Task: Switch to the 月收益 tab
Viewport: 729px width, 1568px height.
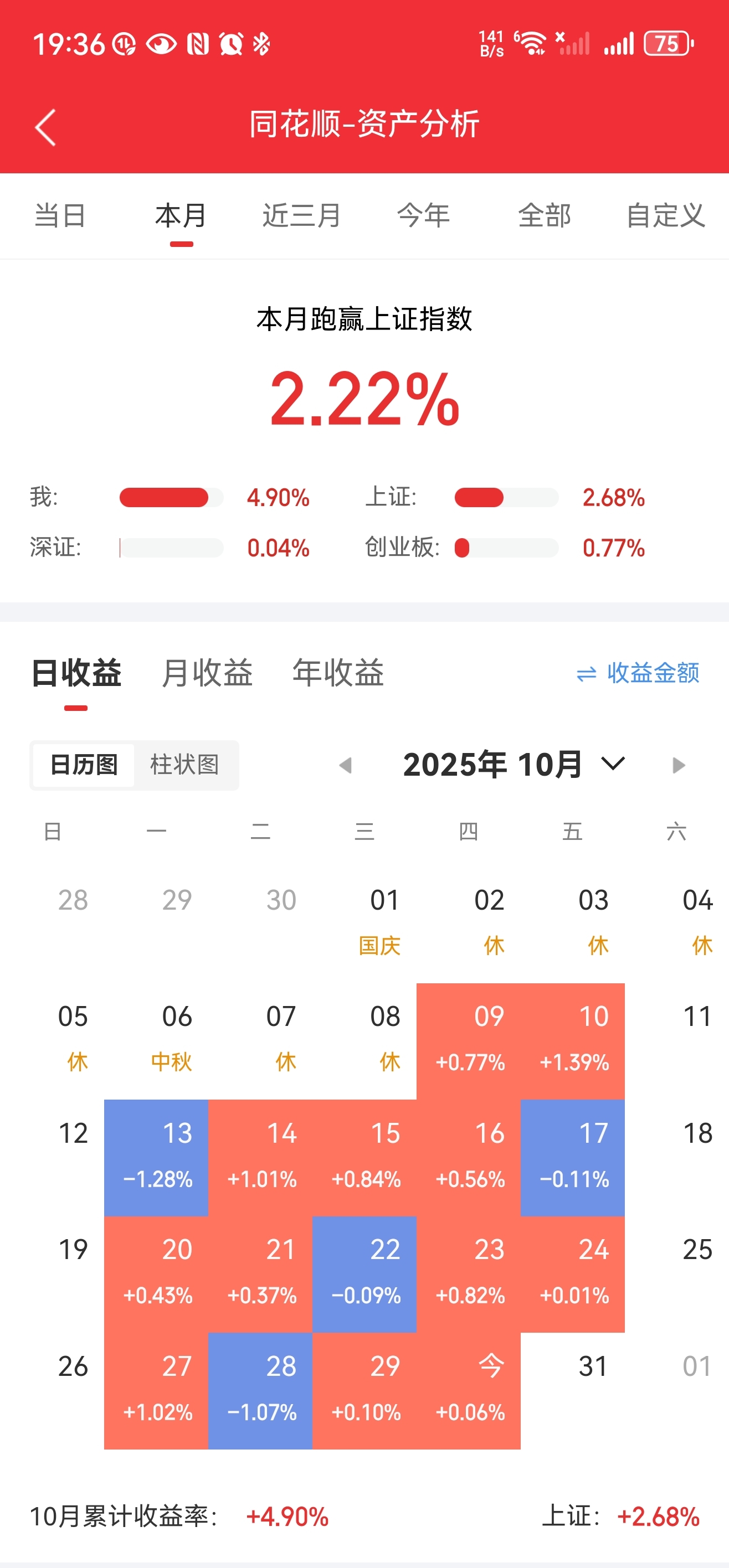Action: [x=207, y=673]
